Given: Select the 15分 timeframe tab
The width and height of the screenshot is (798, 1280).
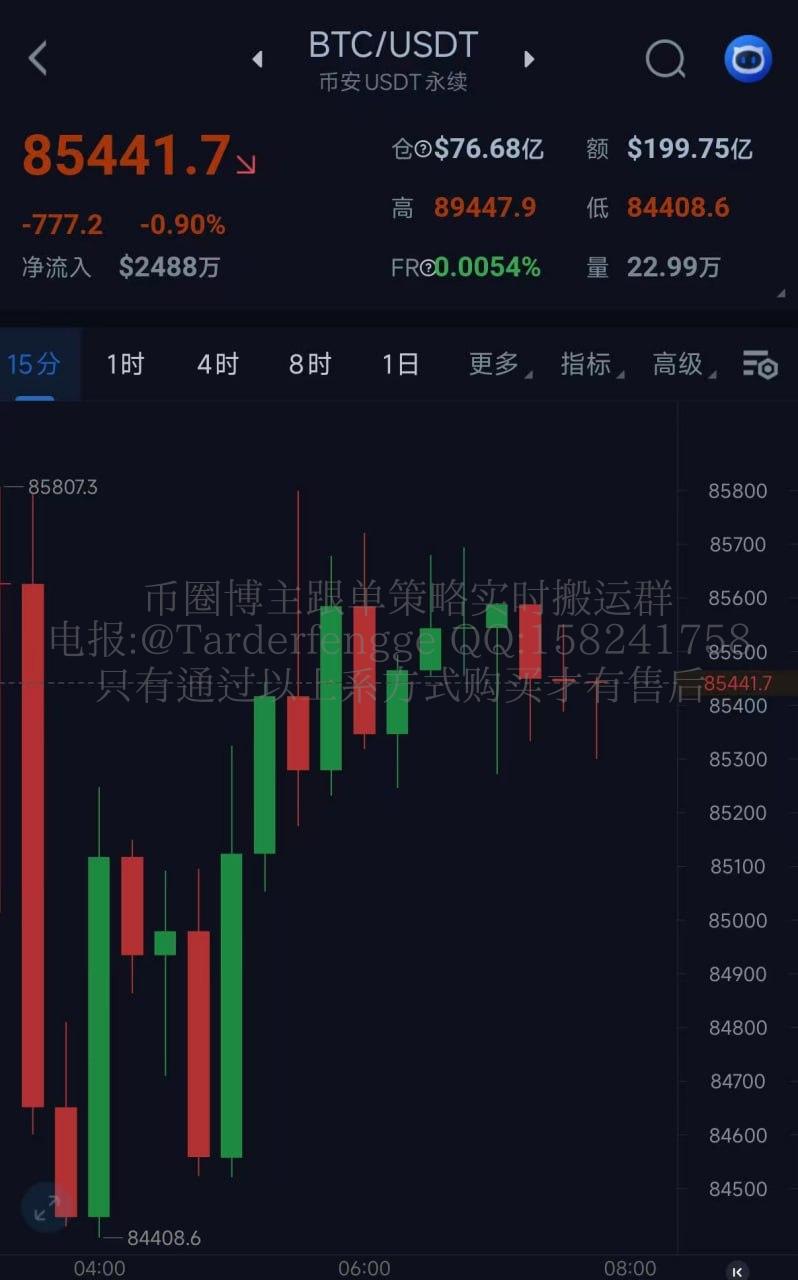Looking at the screenshot, I should [x=34, y=364].
